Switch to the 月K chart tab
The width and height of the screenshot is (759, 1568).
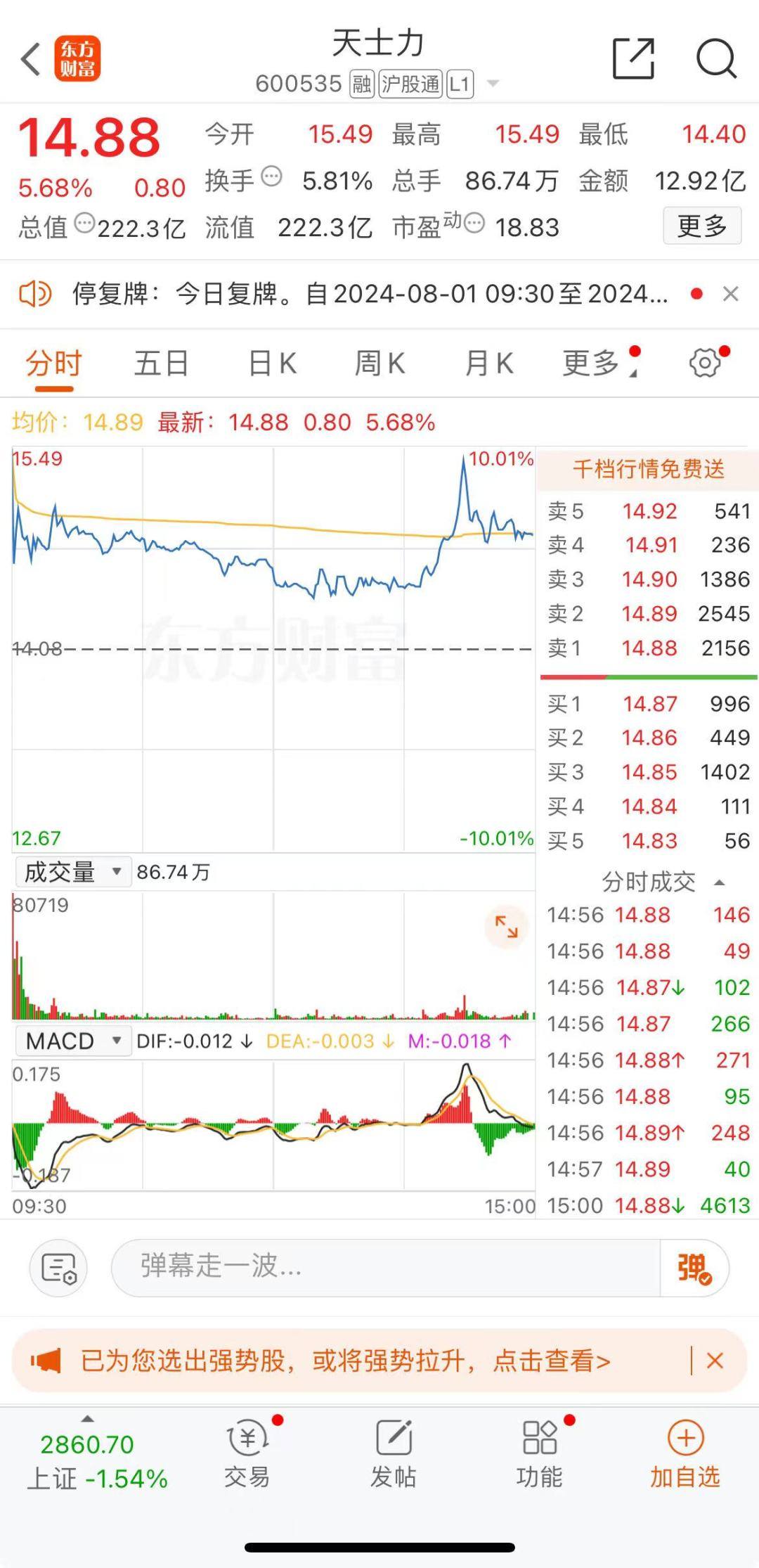coord(489,364)
